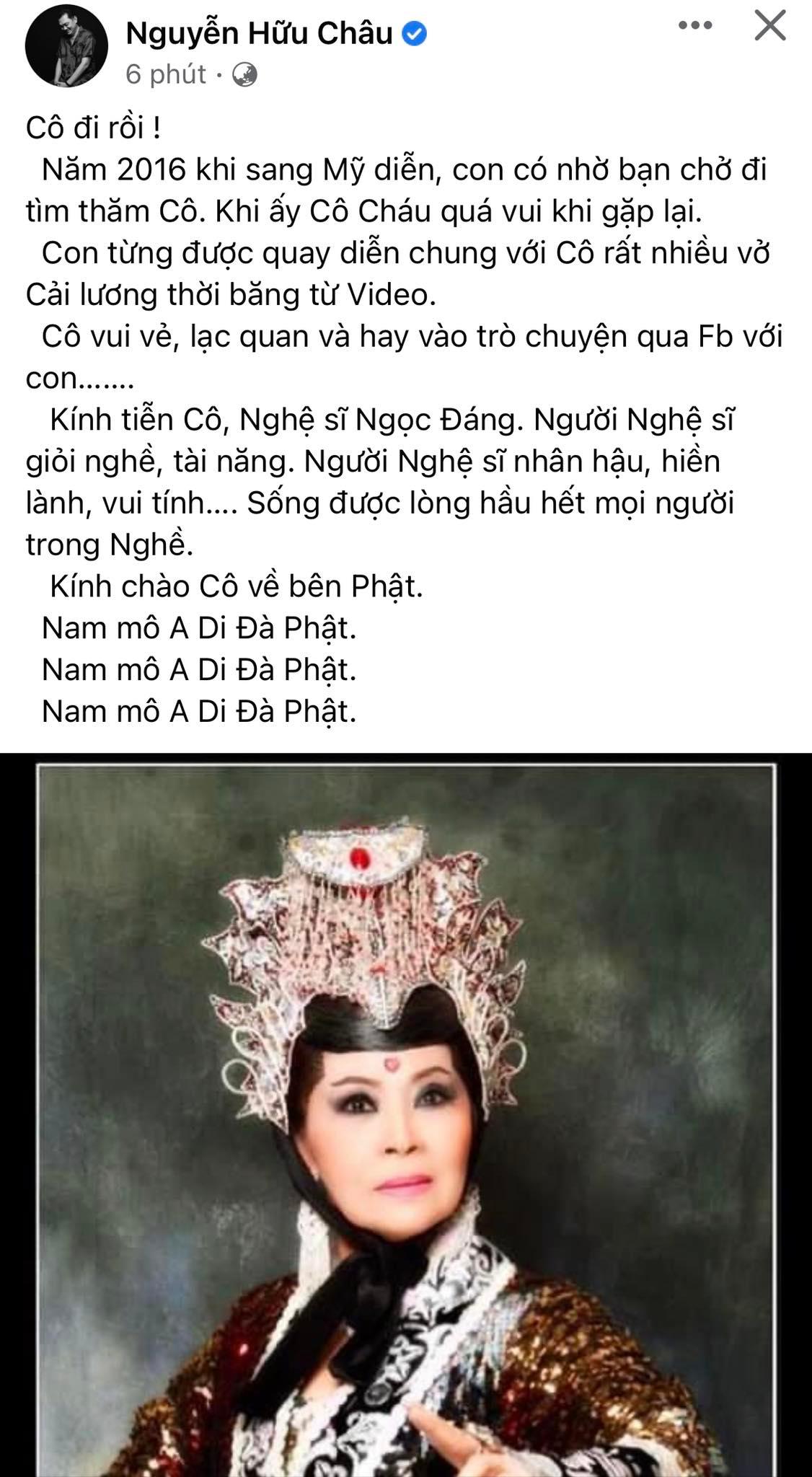Open Nguyễn Hữu Châu's profile picture

pyautogui.click(x=67, y=53)
